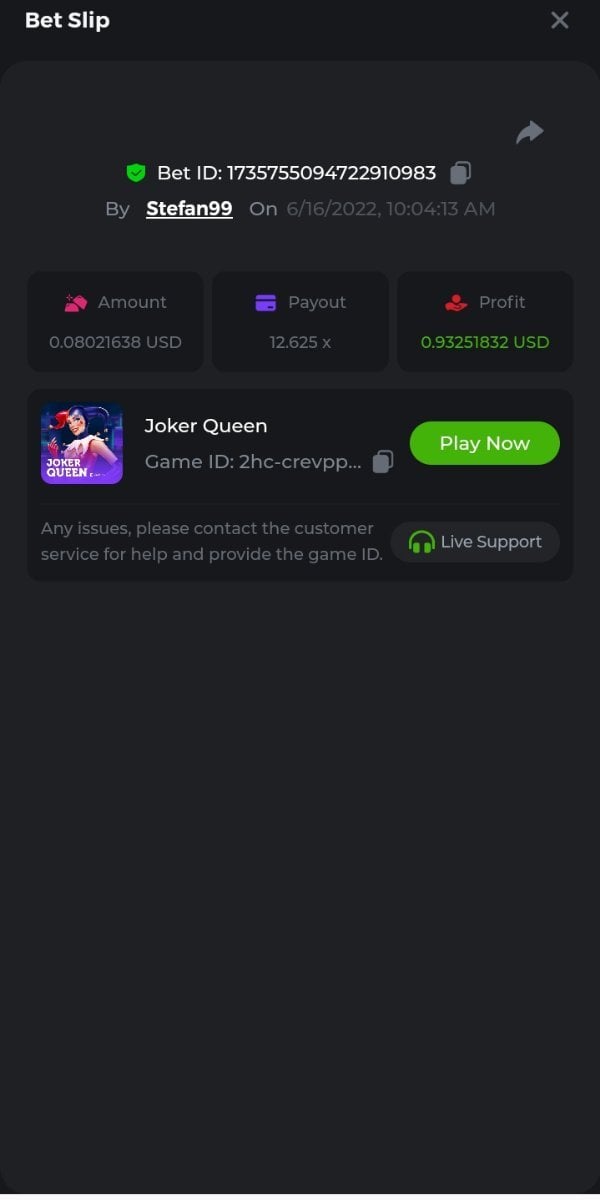Close the Bet Slip dialog
This screenshot has width=600, height=1200.
[x=560, y=20]
